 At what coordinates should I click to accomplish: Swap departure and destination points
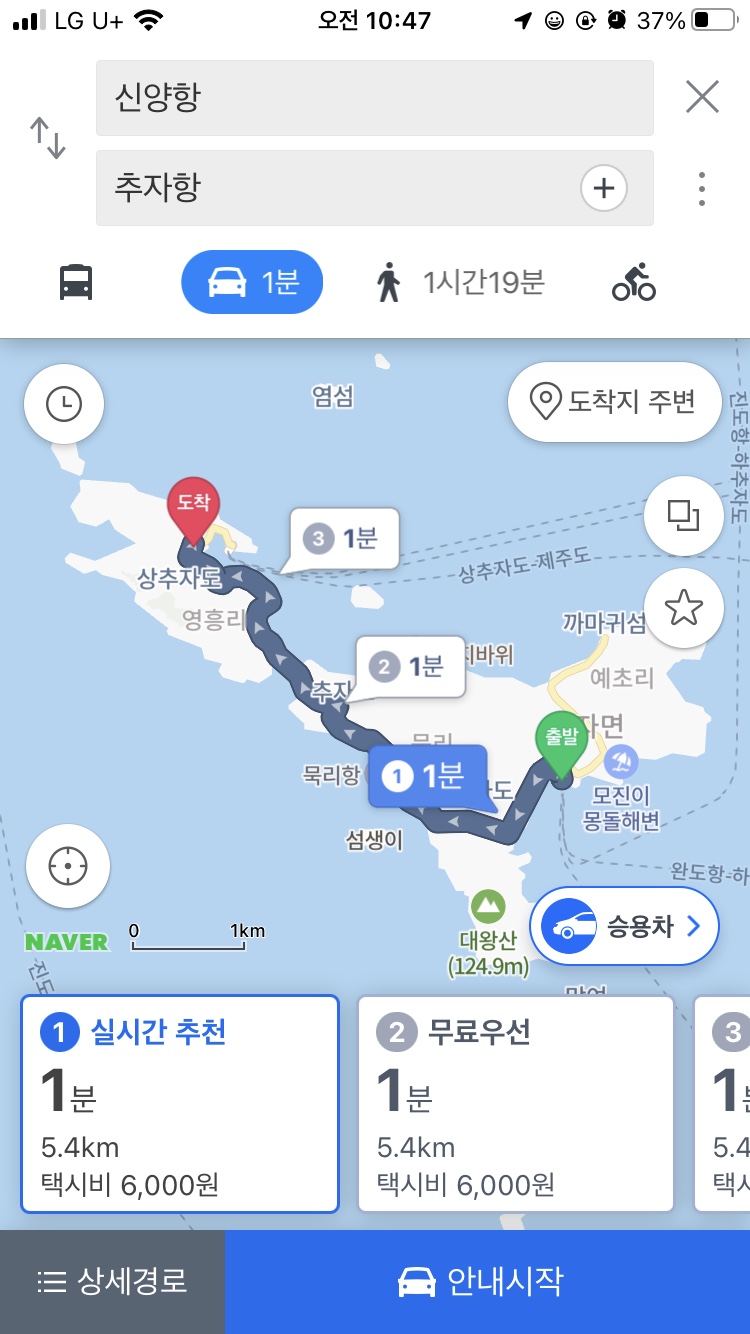(47, 139)
